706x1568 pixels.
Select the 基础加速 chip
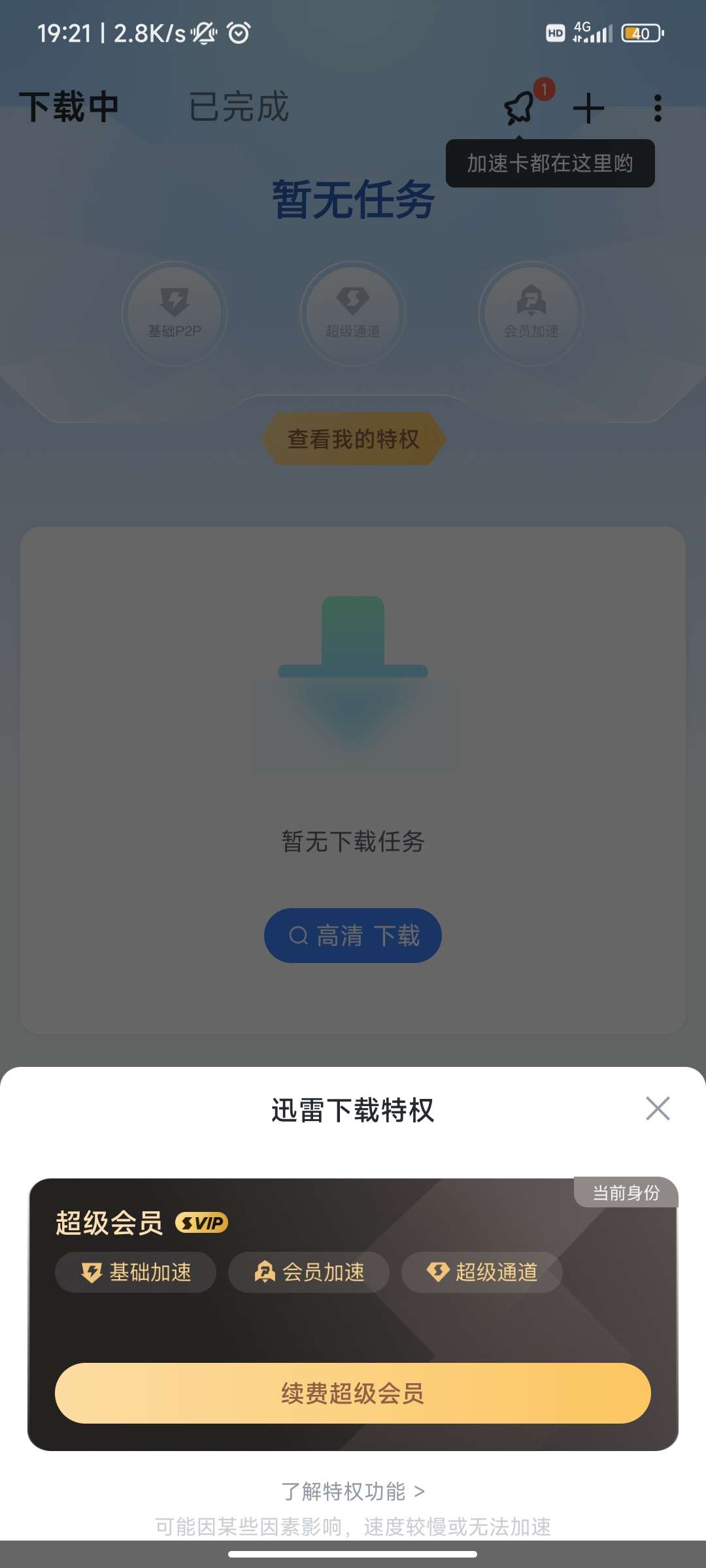tap(136, 1272)
